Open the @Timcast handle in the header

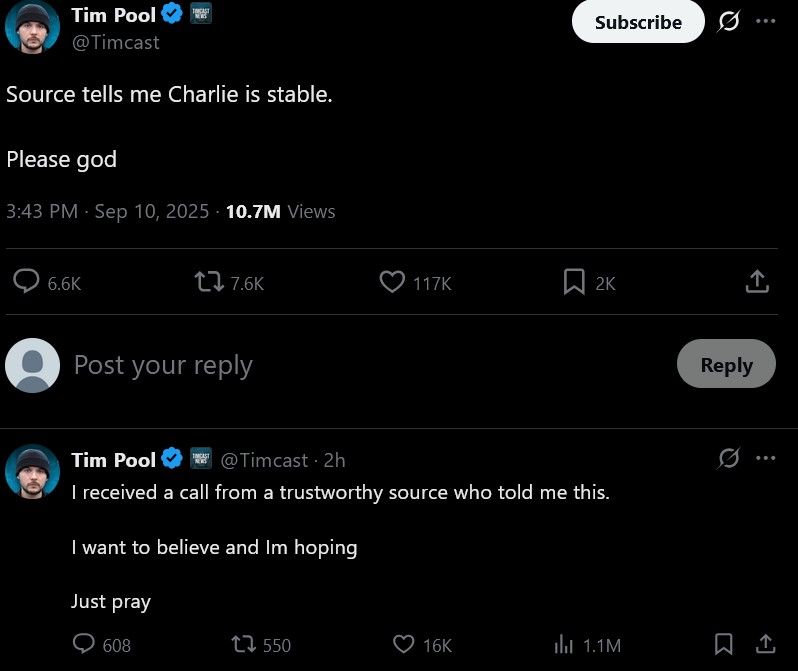(115, 42)
